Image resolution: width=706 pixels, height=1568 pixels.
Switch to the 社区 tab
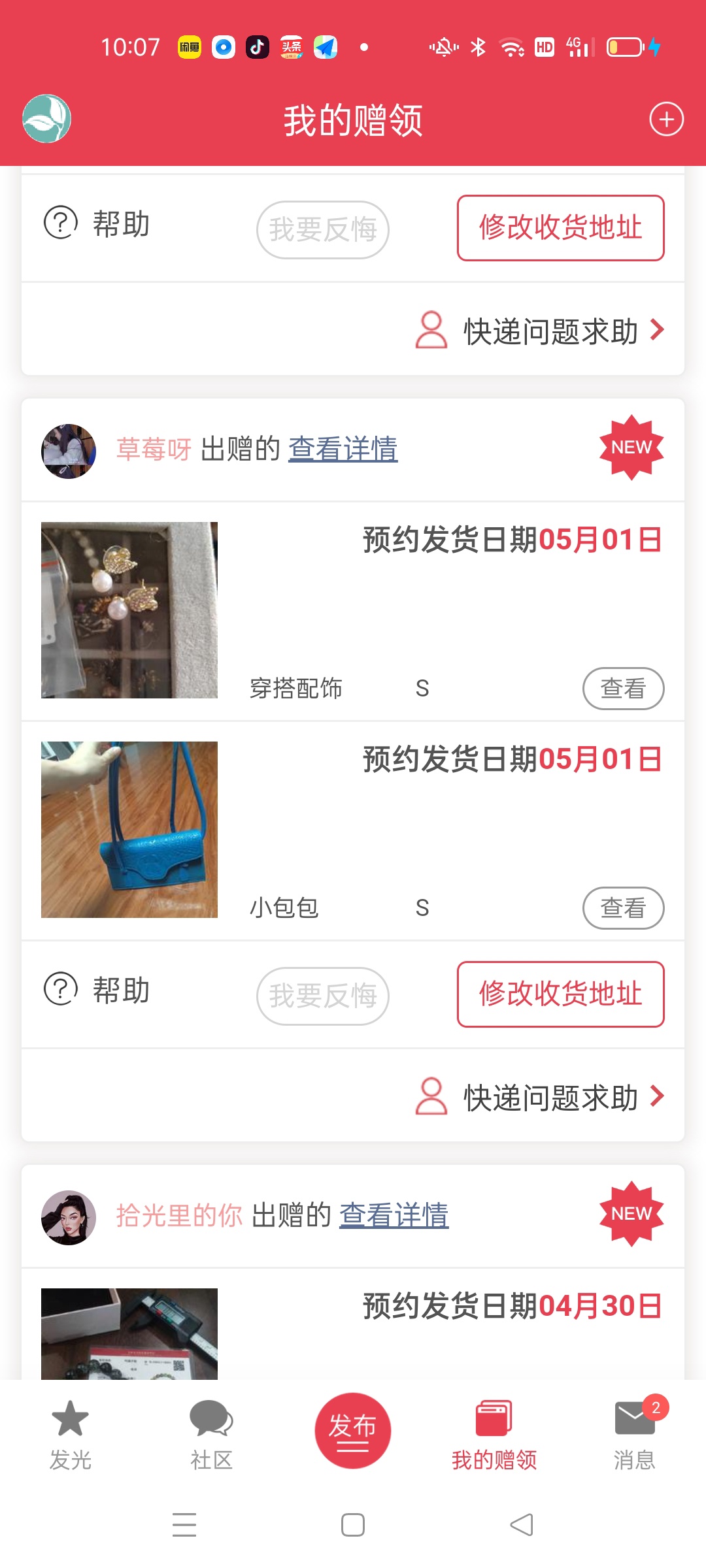pyautogui.click(x=211, y=1435)
